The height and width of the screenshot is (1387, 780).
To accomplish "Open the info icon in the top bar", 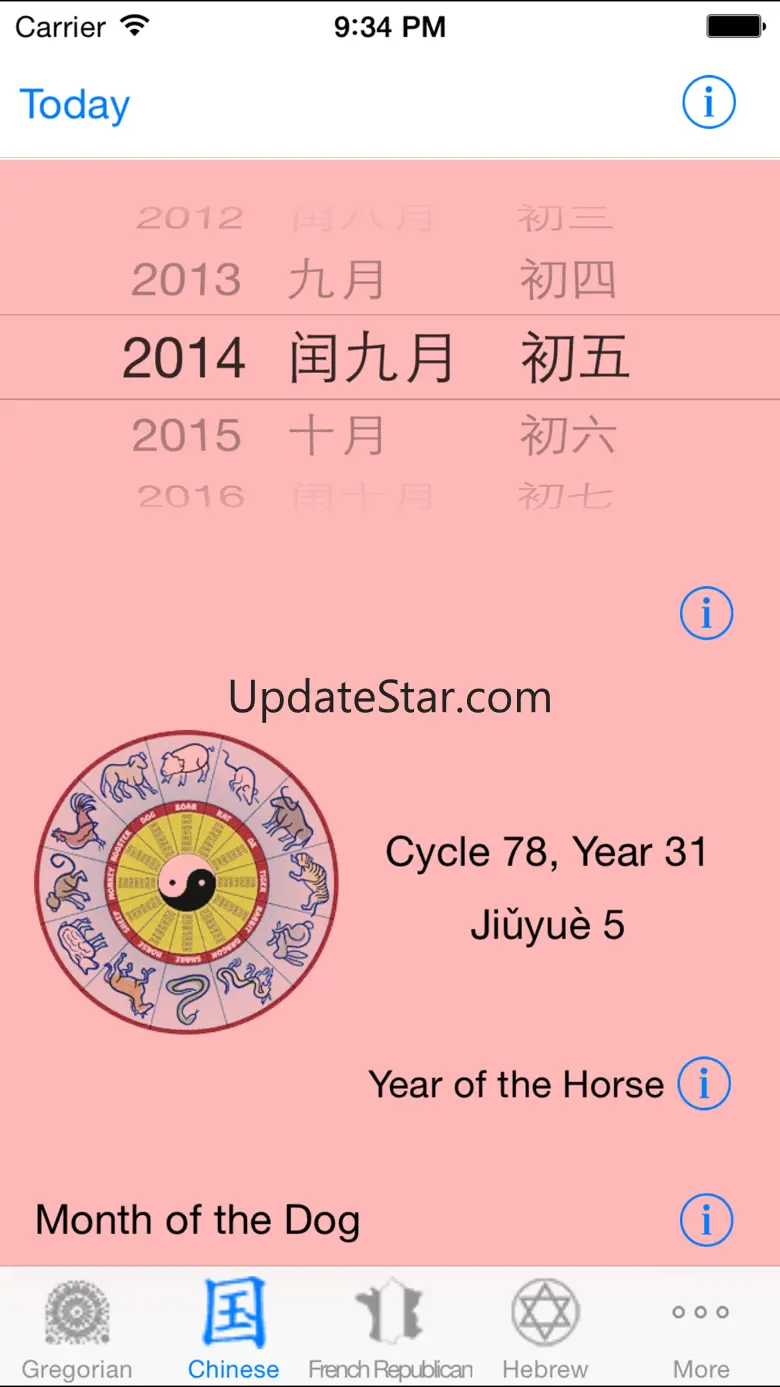I will coord(709,102).
